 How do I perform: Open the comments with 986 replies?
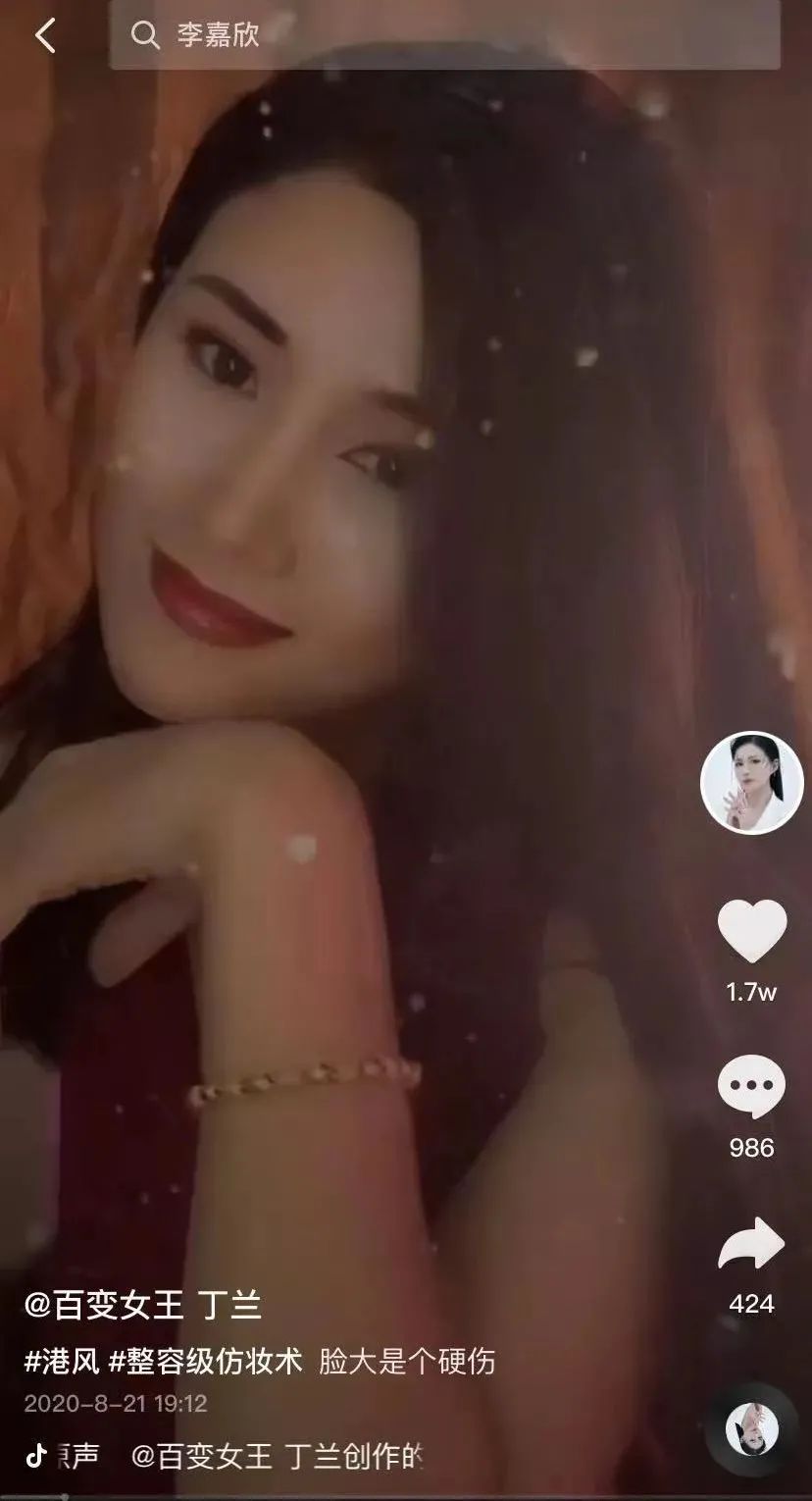[751, 1086]
